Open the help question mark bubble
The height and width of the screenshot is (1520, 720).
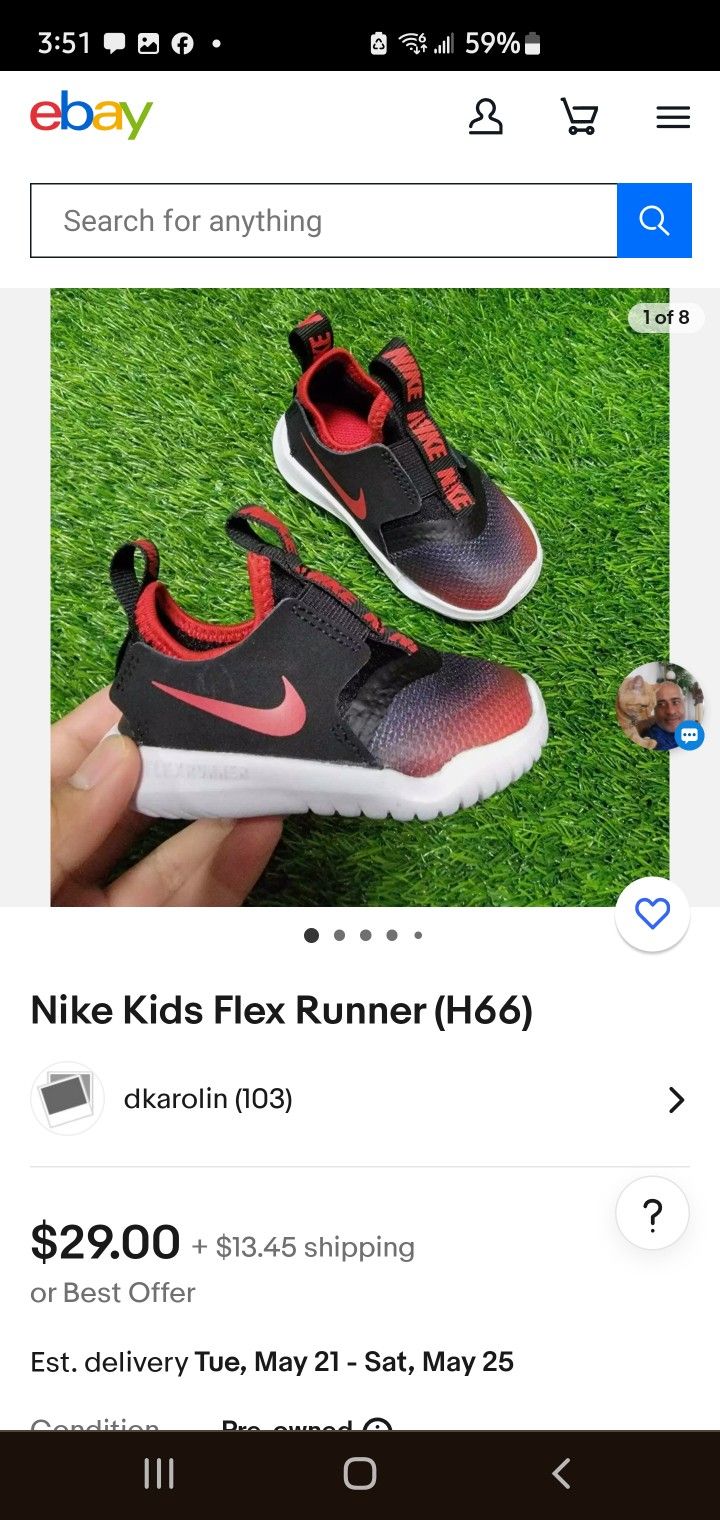click(652, 1212)
